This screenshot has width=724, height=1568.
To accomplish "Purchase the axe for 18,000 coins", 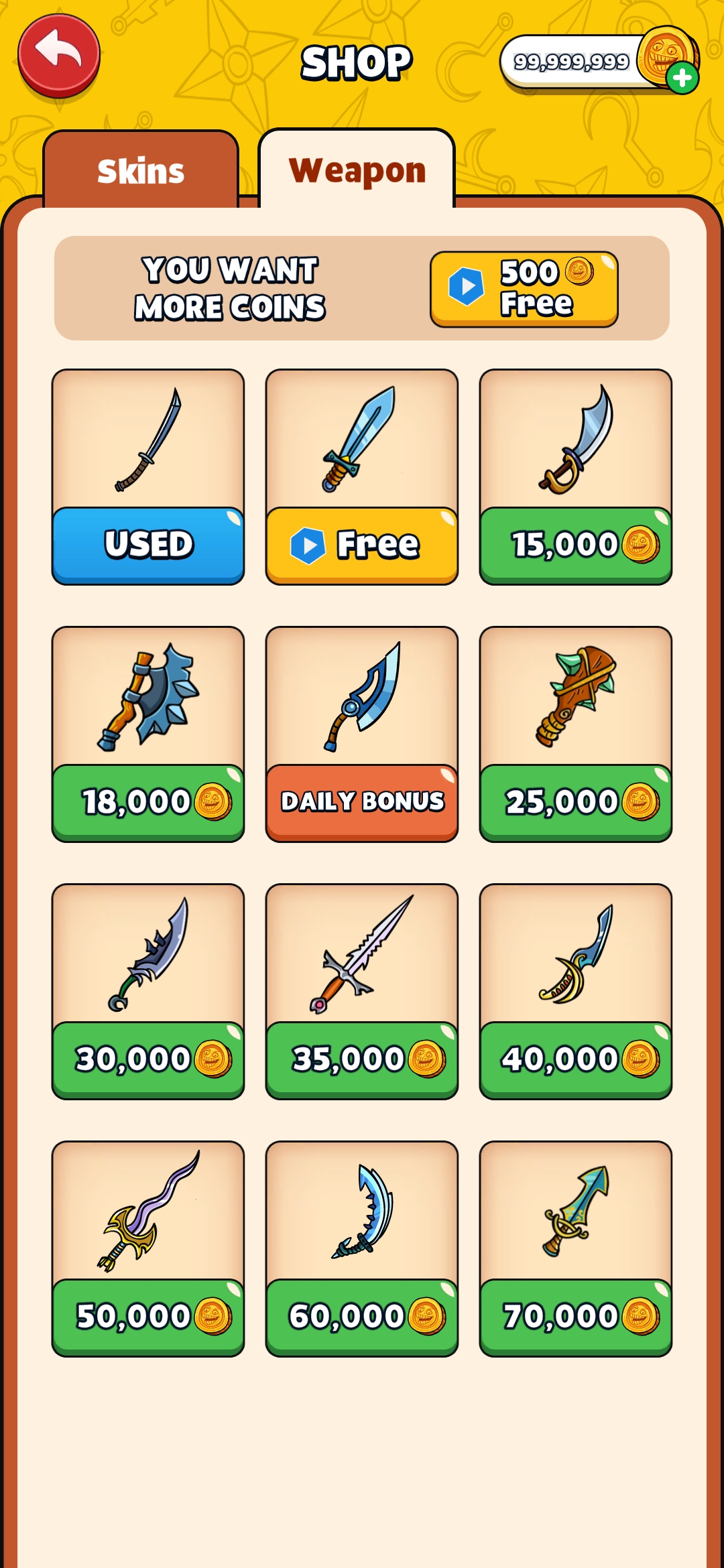I will [148, 802].
